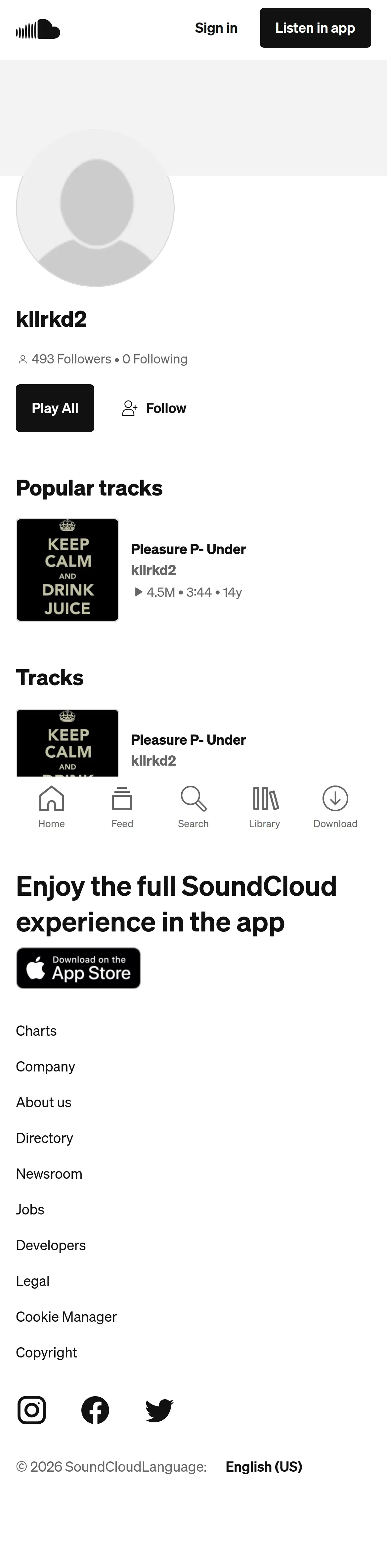Follow the kllrkd2 profile

coord(154,408)
